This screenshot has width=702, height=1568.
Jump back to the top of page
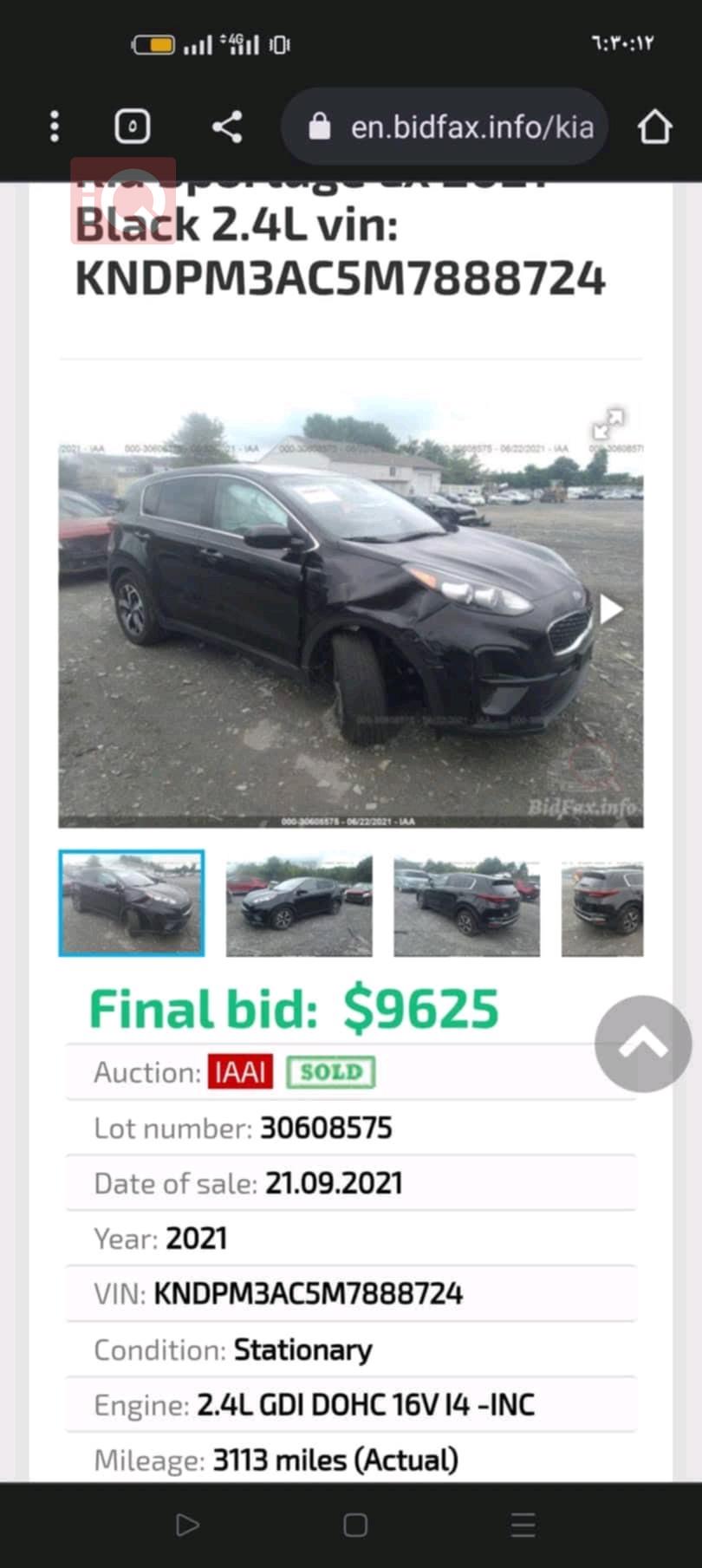point(642,1044)
